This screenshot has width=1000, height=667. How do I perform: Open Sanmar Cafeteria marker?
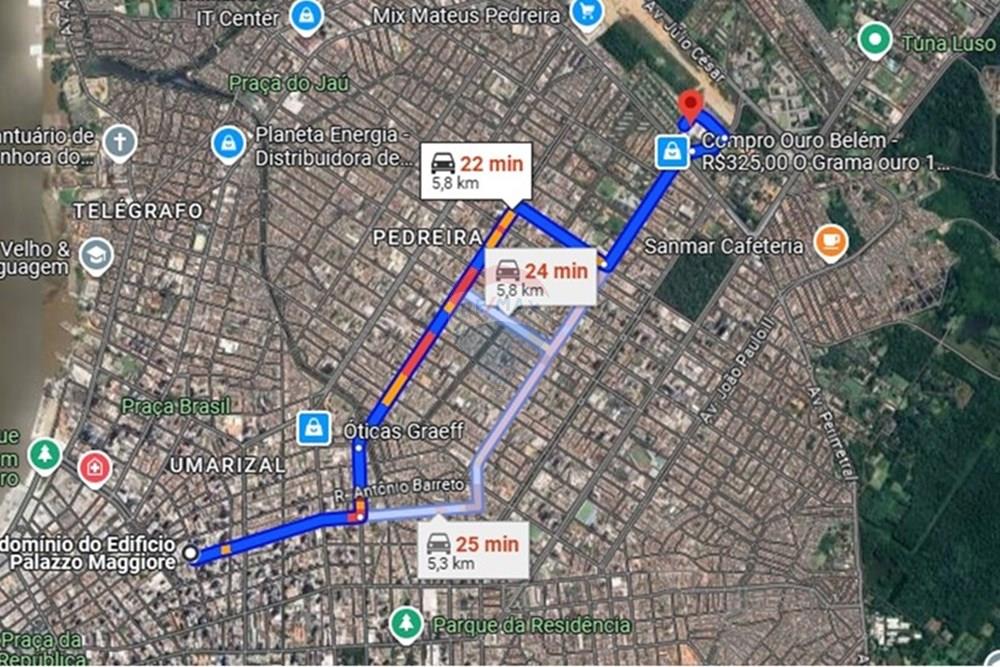[x=830, y=242]
